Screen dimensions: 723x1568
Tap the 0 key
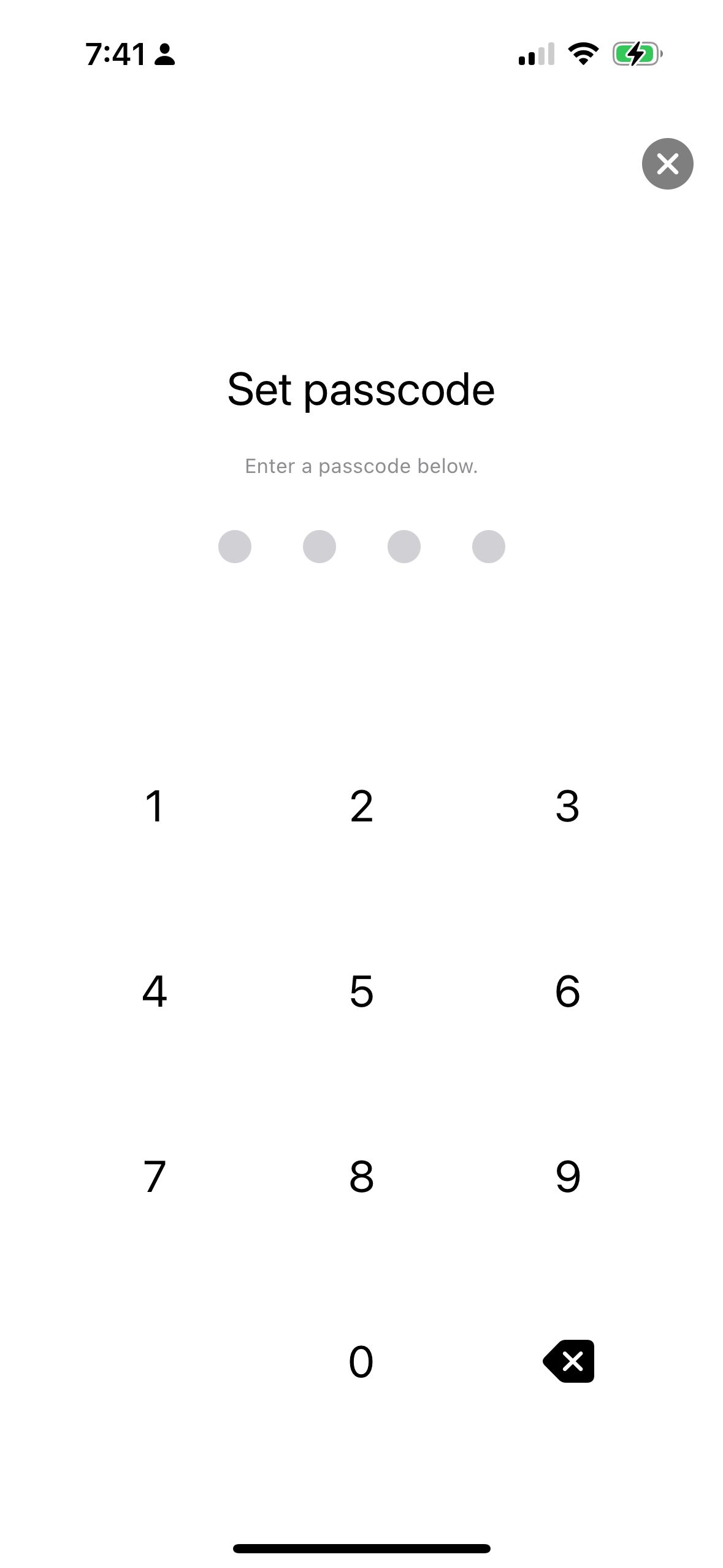pyautogui.click(x=361, y=1361)
